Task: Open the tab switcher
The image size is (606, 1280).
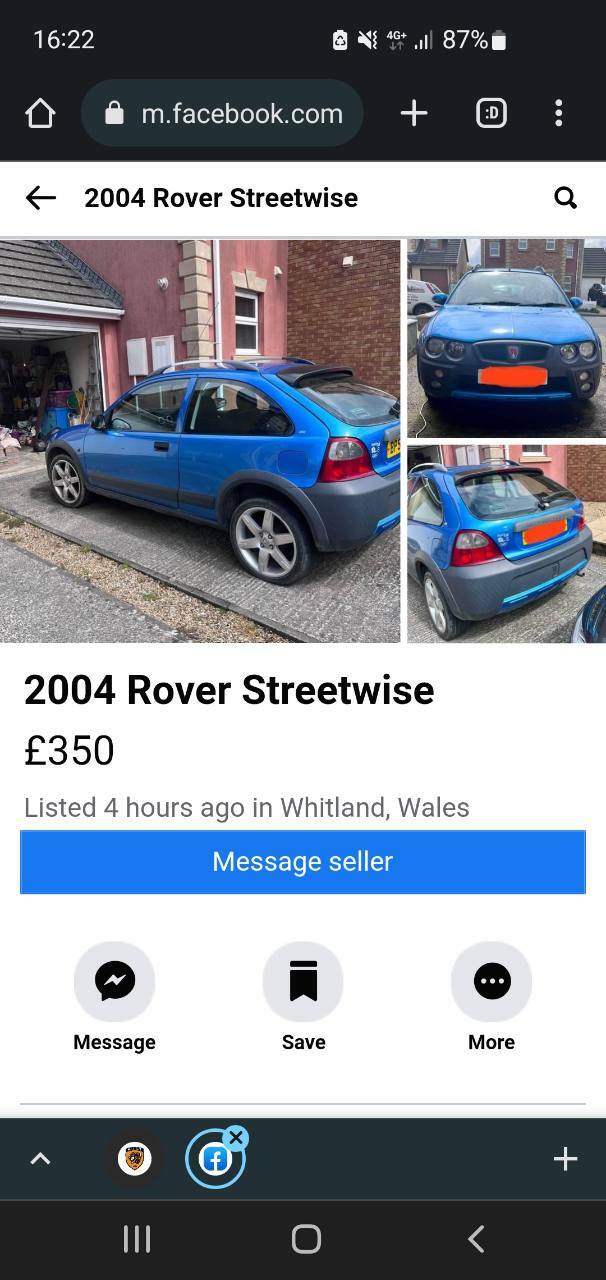Action: (x=491, y=113)
